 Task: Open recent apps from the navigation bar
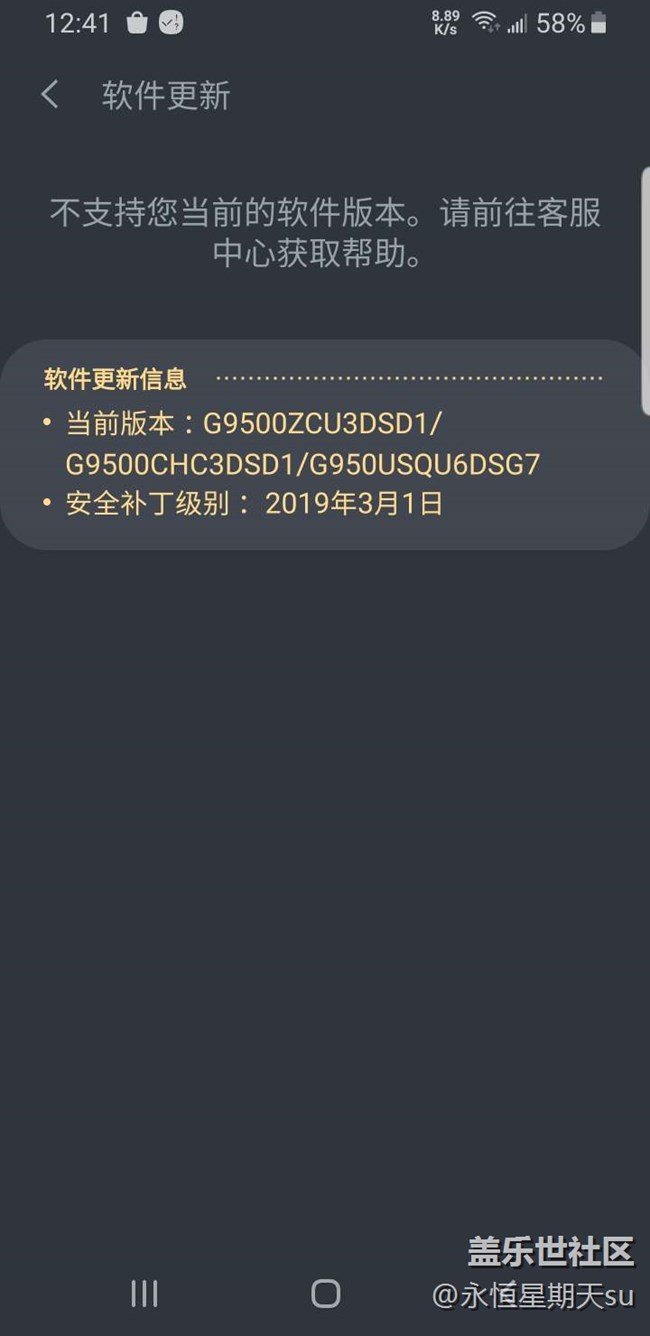[144, 1293]
